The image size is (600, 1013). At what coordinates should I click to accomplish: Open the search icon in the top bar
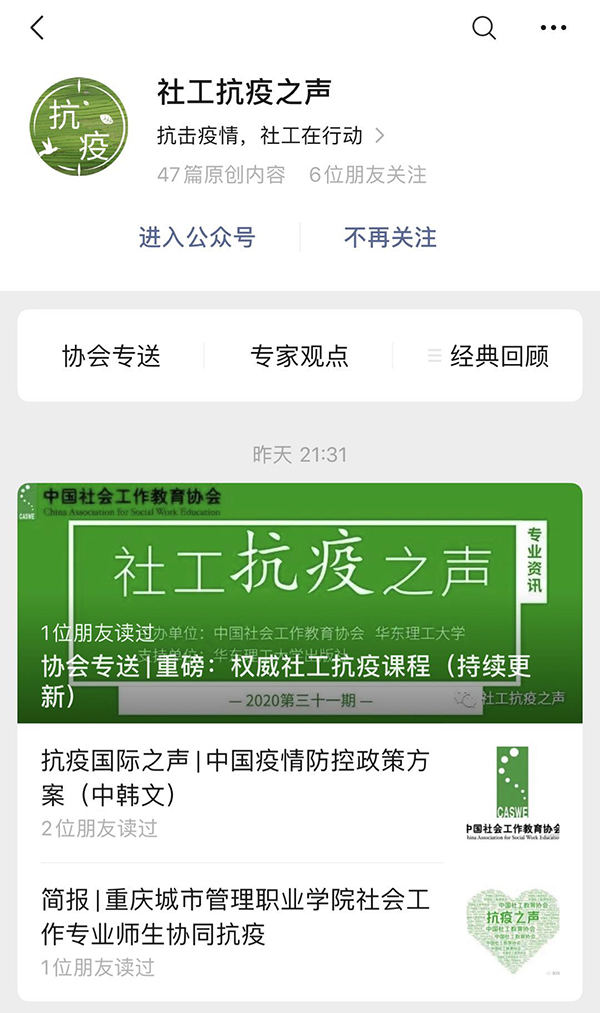484,28
